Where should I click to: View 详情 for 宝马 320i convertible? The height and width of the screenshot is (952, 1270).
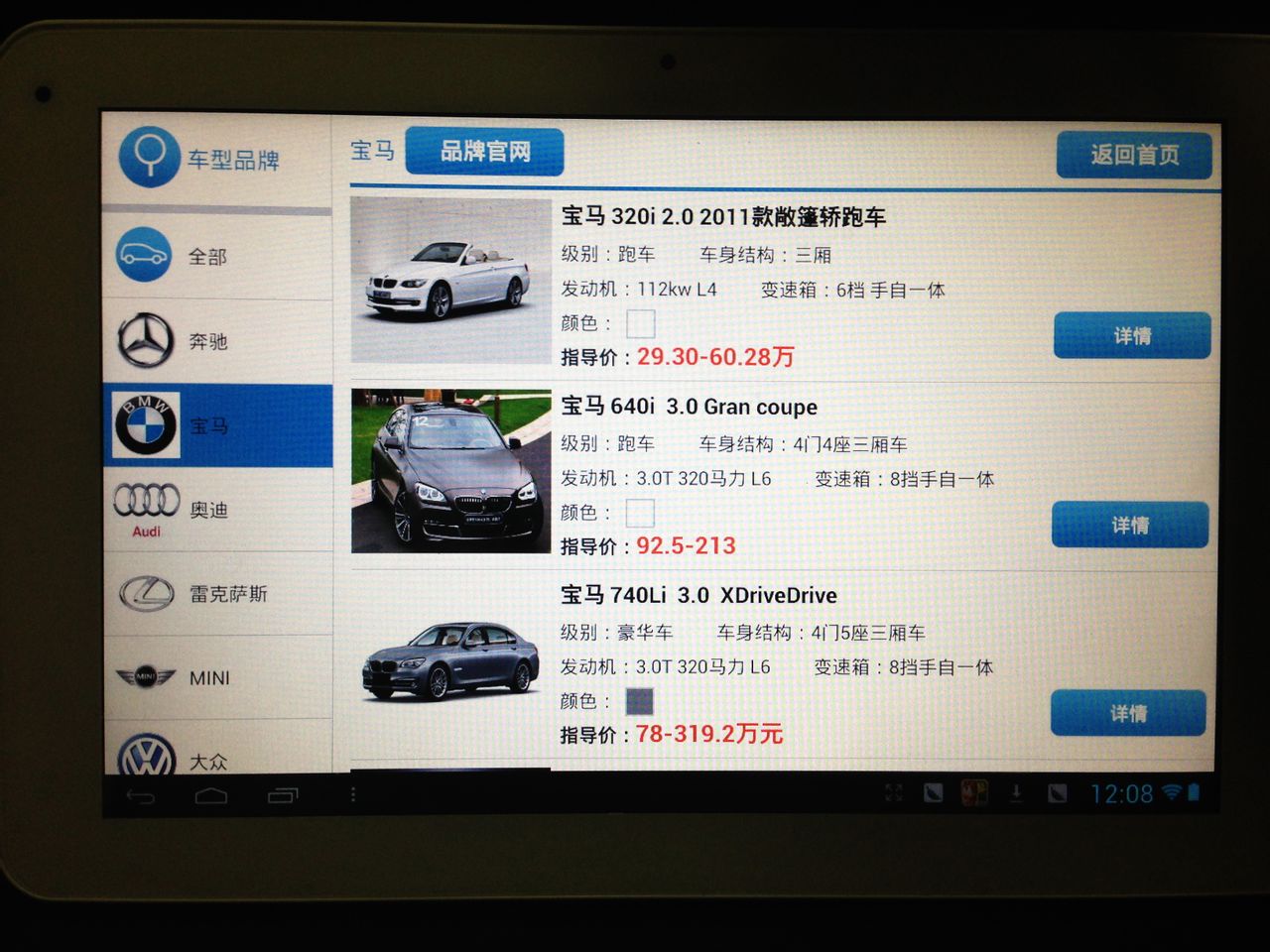1132,335
